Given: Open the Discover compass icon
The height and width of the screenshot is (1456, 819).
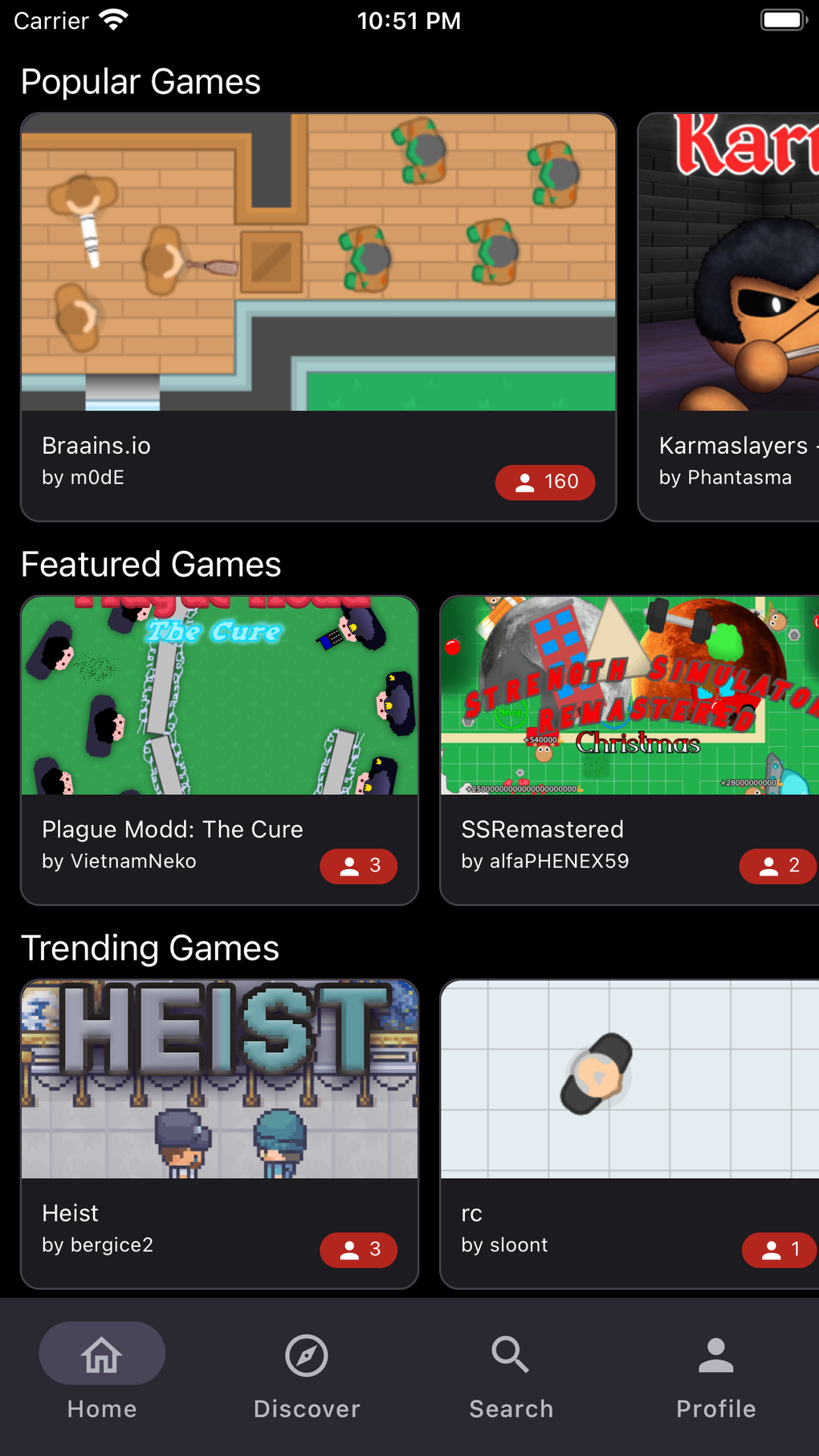Looking at the screenshot, I should coord(307,1354).
